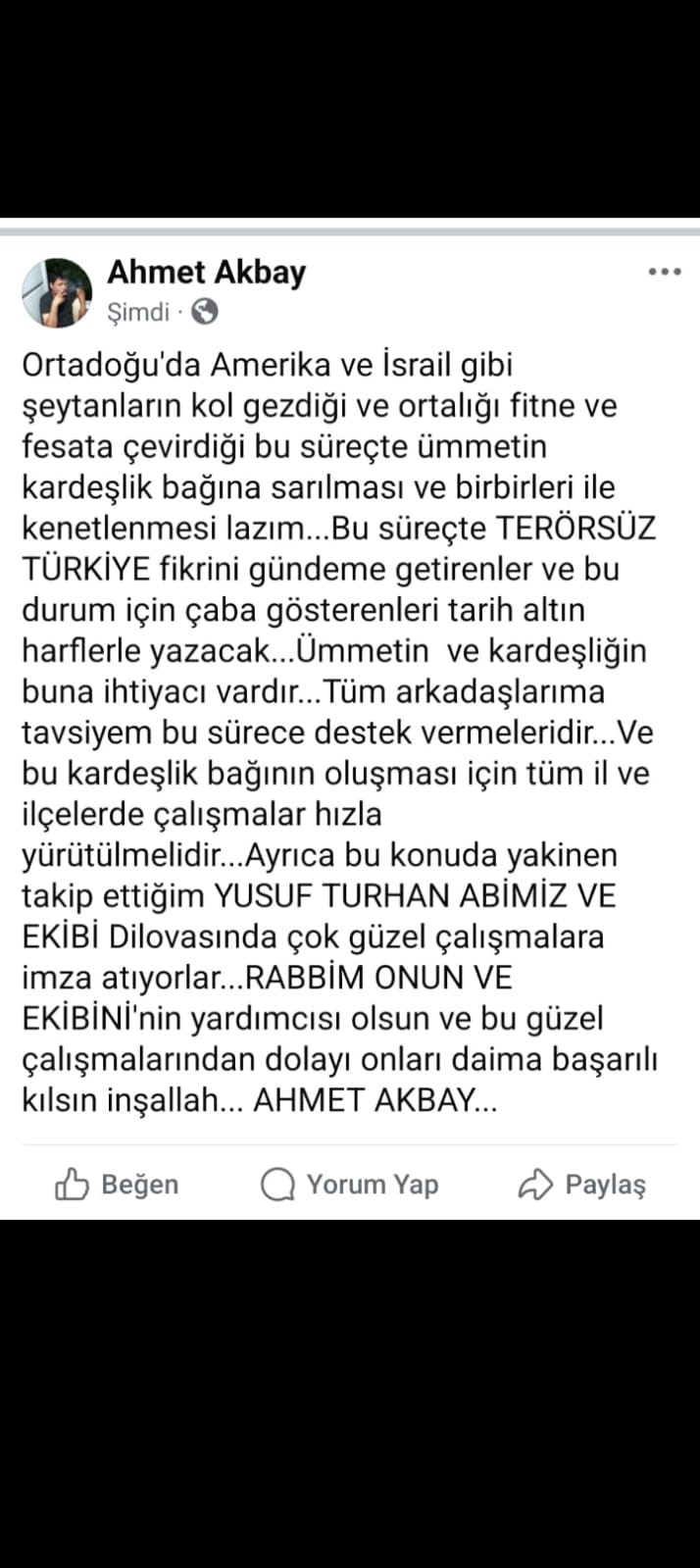The image size is (700, 1568).
Task: Like the post with Beğen
Action: 117,1185
